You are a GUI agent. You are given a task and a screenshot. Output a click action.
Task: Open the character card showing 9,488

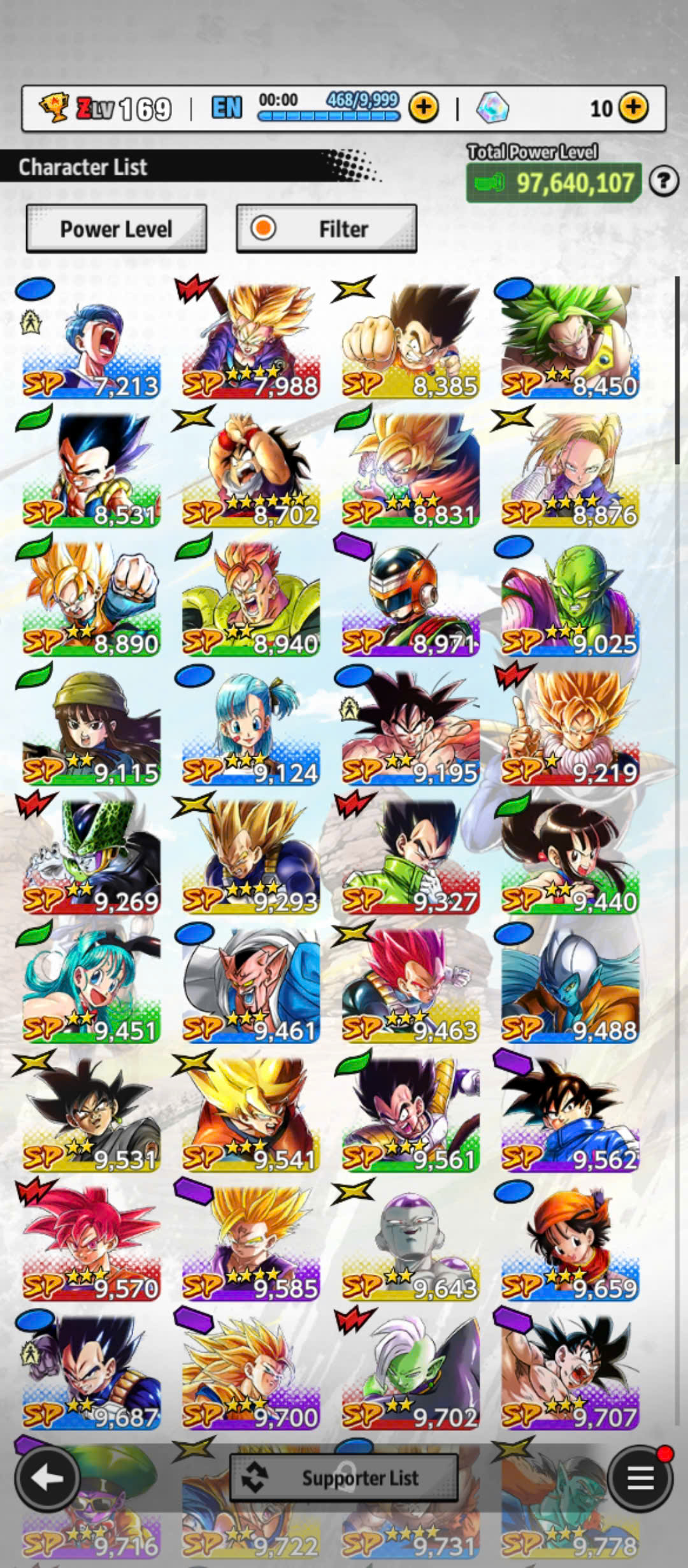pyautogui.click(x=570, y=986)
